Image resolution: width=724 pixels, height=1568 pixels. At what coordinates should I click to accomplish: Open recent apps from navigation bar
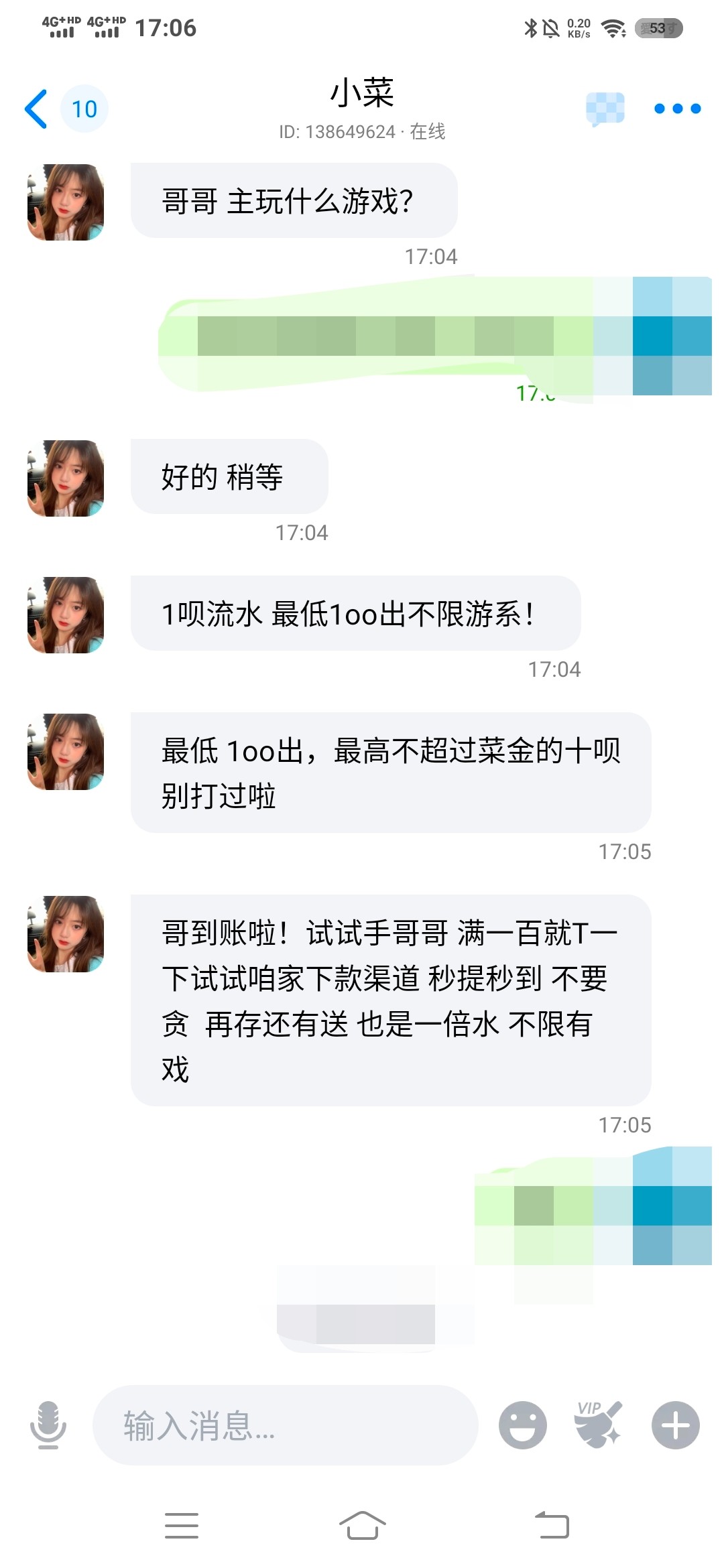(182, 1526)
